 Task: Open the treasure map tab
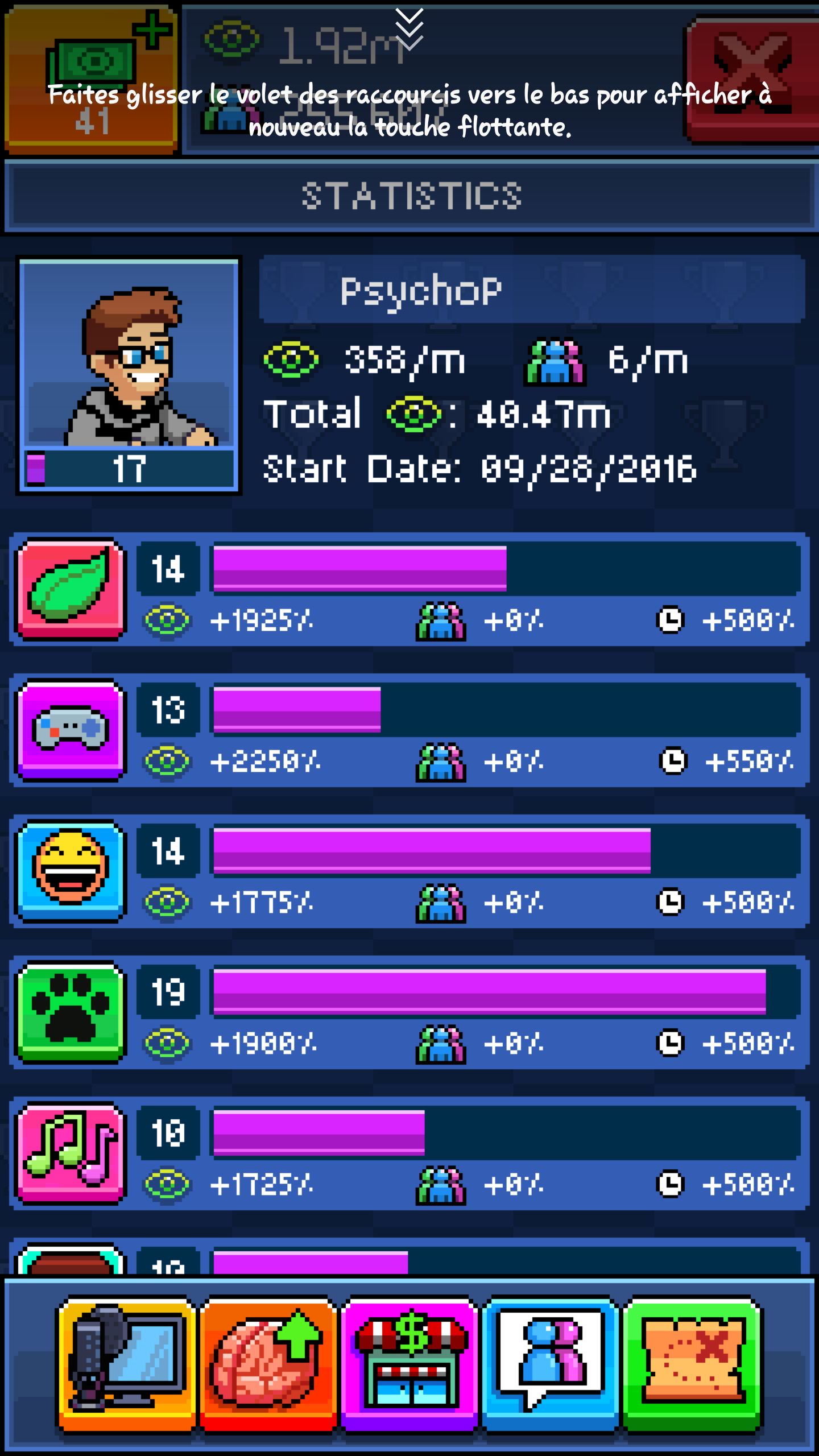click(692, 1363)
